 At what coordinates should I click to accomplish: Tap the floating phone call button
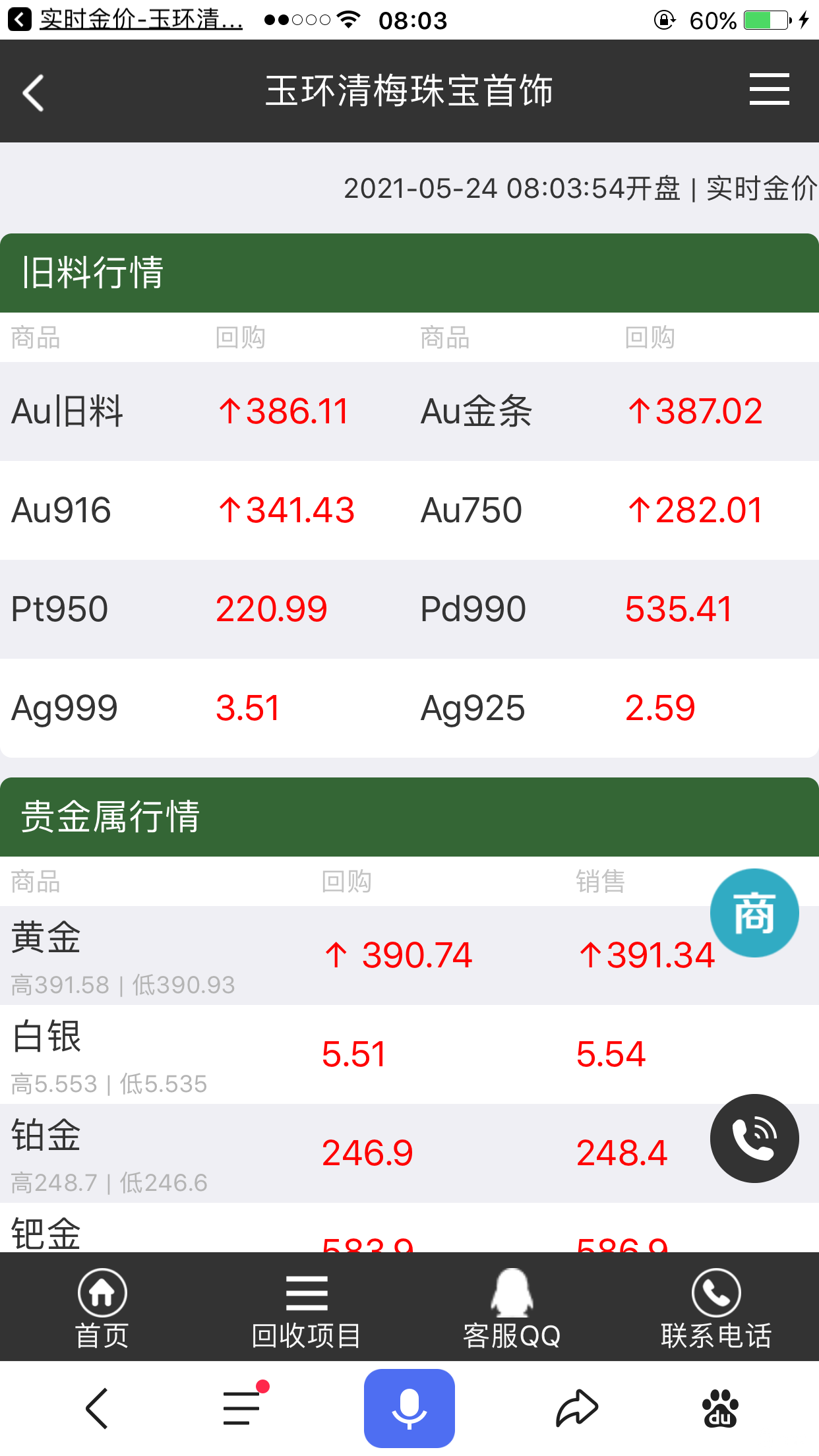754,1138
